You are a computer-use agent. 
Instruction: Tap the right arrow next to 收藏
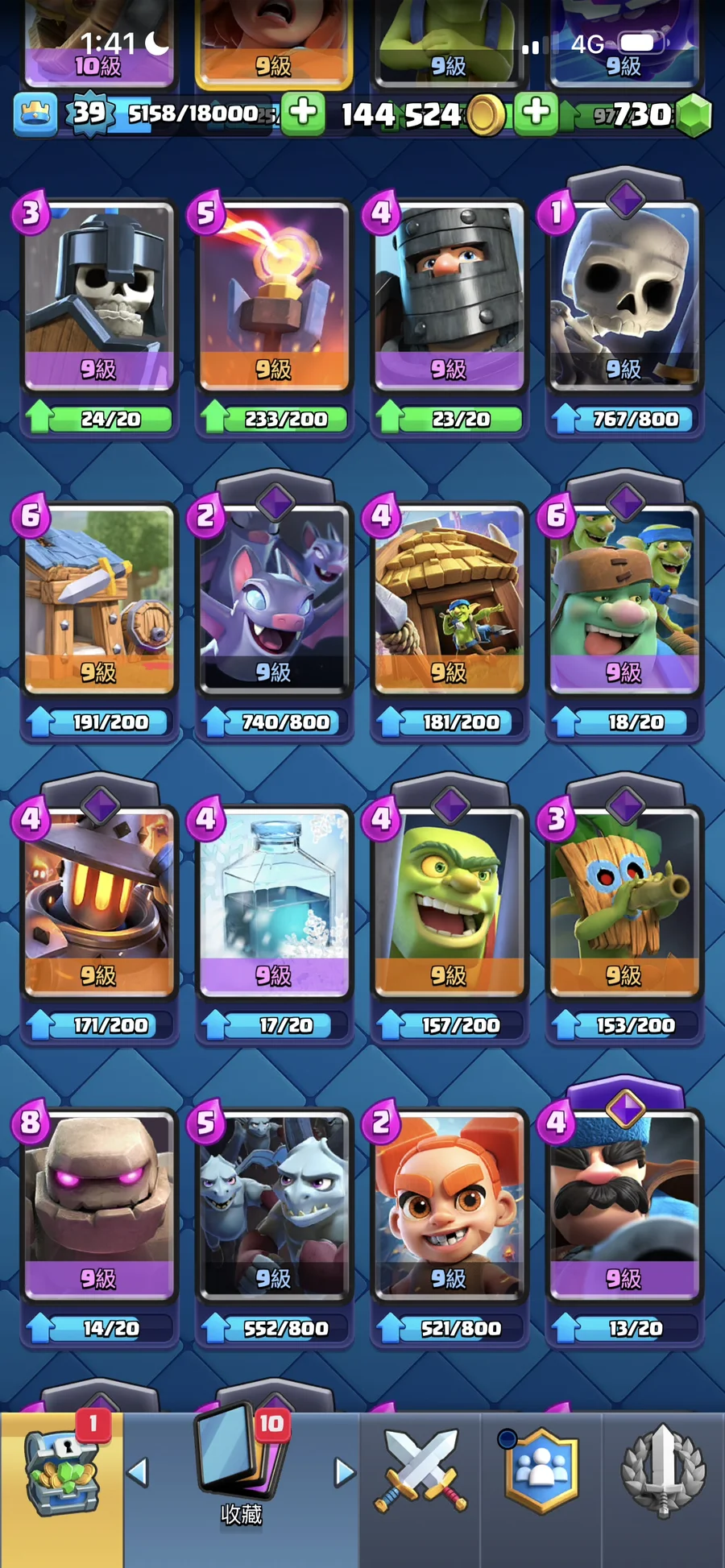pos(345,1472)
